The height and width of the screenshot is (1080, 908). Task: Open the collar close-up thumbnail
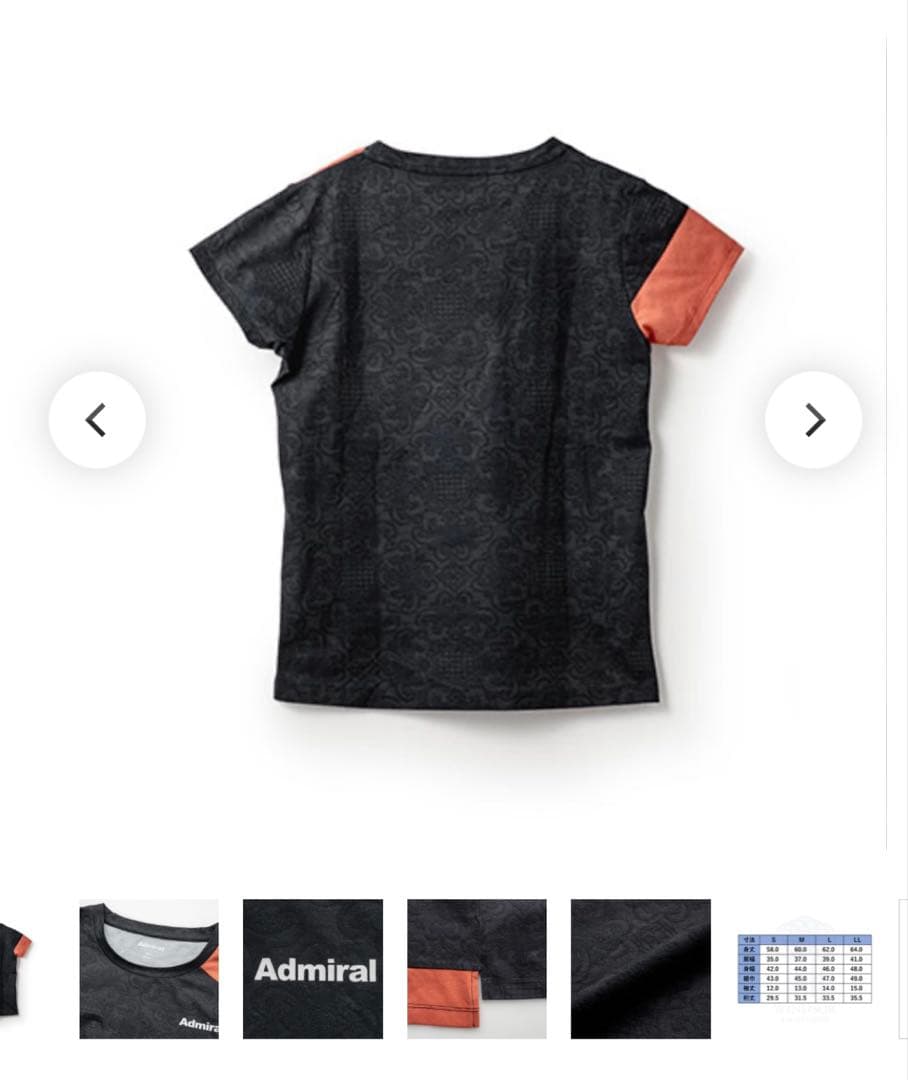[x=149, y=969]
